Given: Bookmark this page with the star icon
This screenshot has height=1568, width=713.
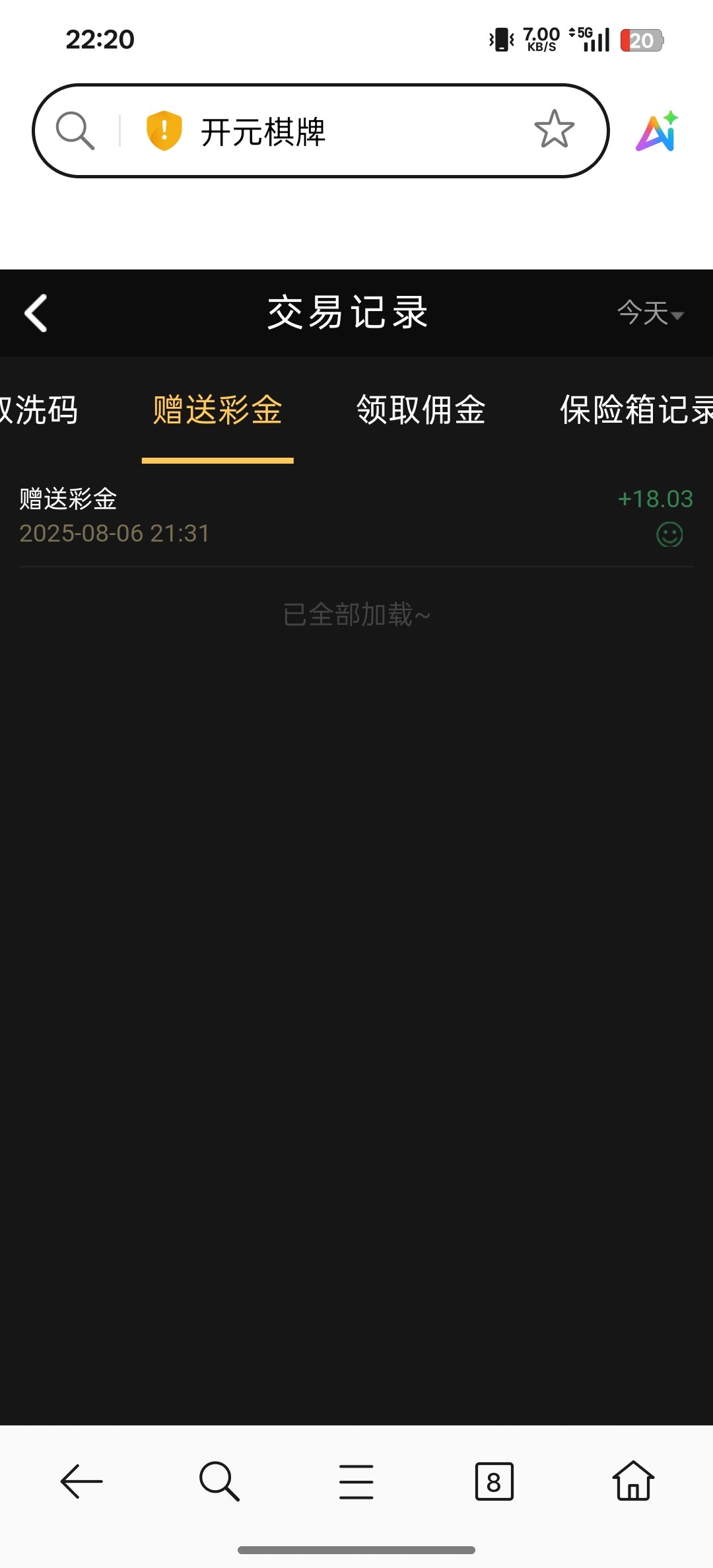Looking at the screenshot, I should 554,129.
